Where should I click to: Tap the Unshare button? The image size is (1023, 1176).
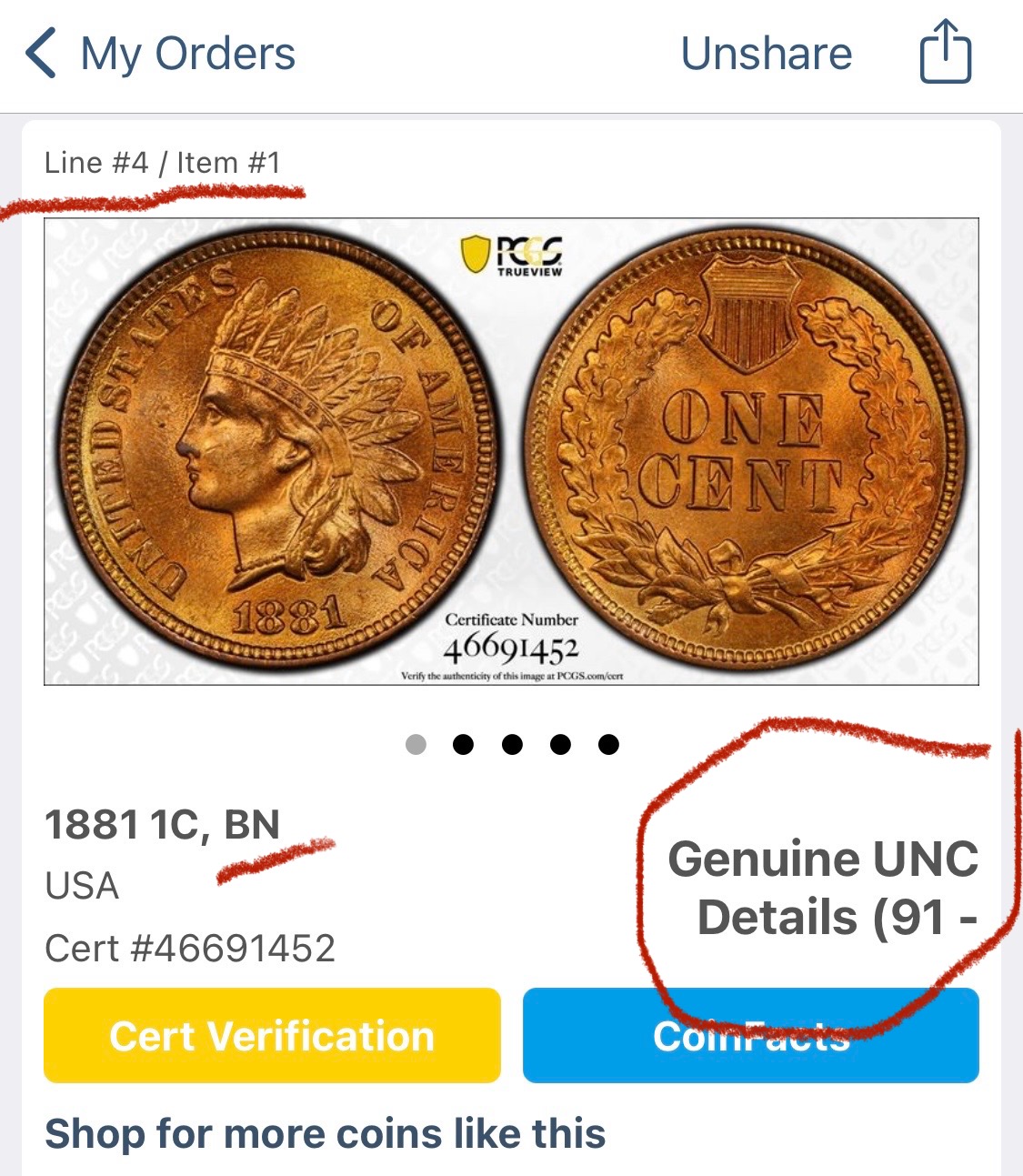pos(766,54)
